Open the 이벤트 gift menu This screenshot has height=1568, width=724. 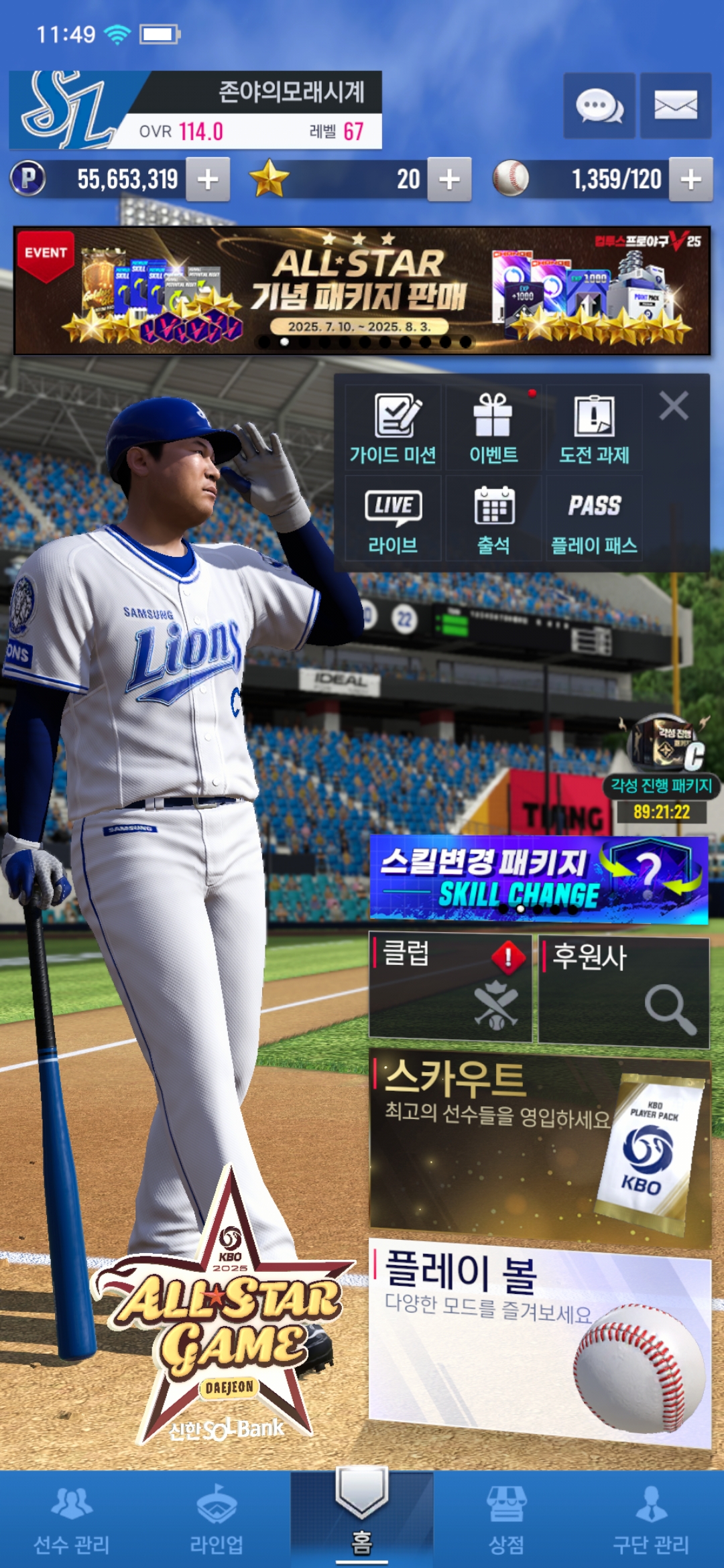(x=493, y=428)
